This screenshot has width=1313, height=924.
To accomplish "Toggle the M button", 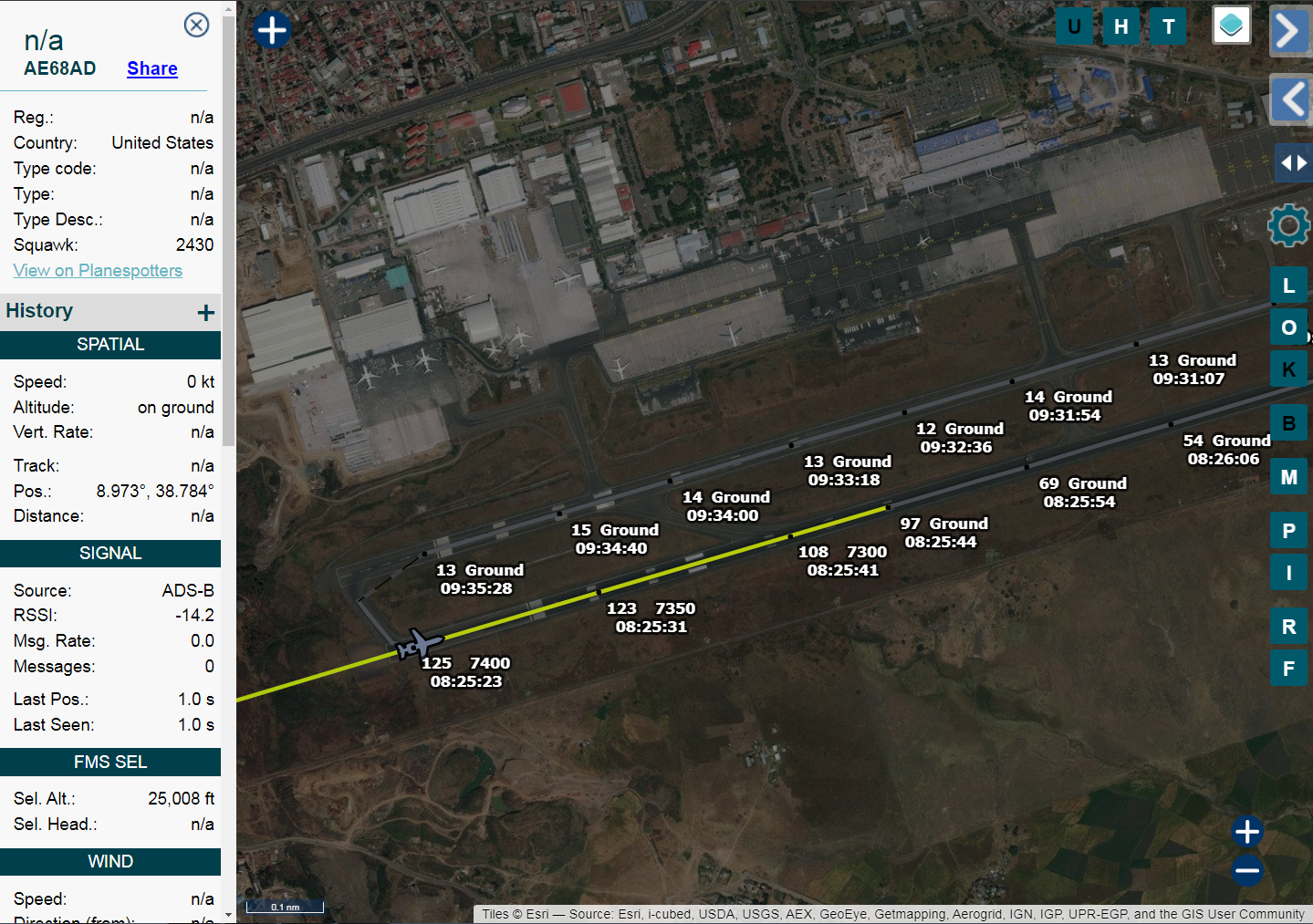I will (1288, 477).
